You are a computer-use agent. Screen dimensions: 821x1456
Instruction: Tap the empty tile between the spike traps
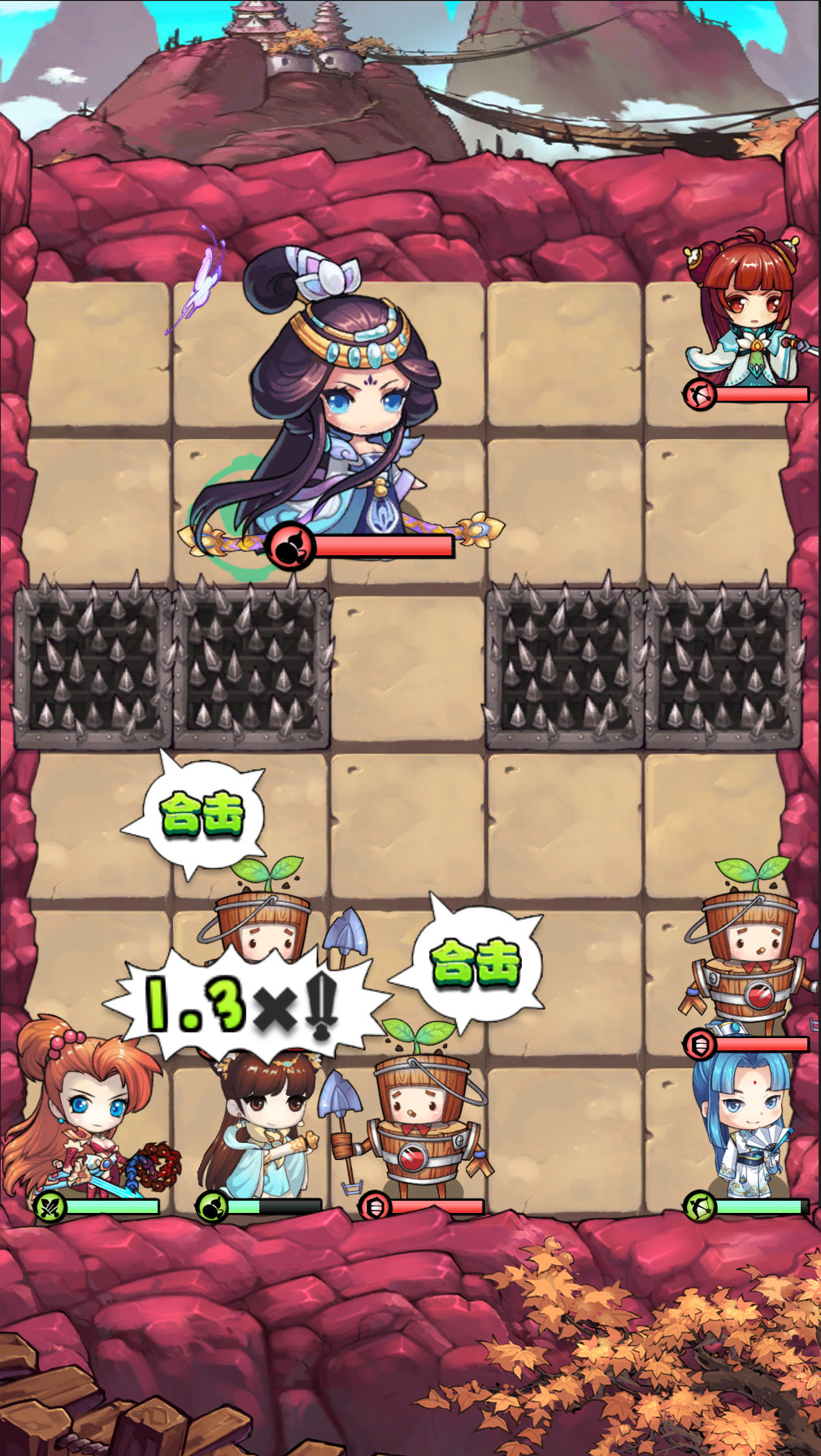click(x=408, y=668)
